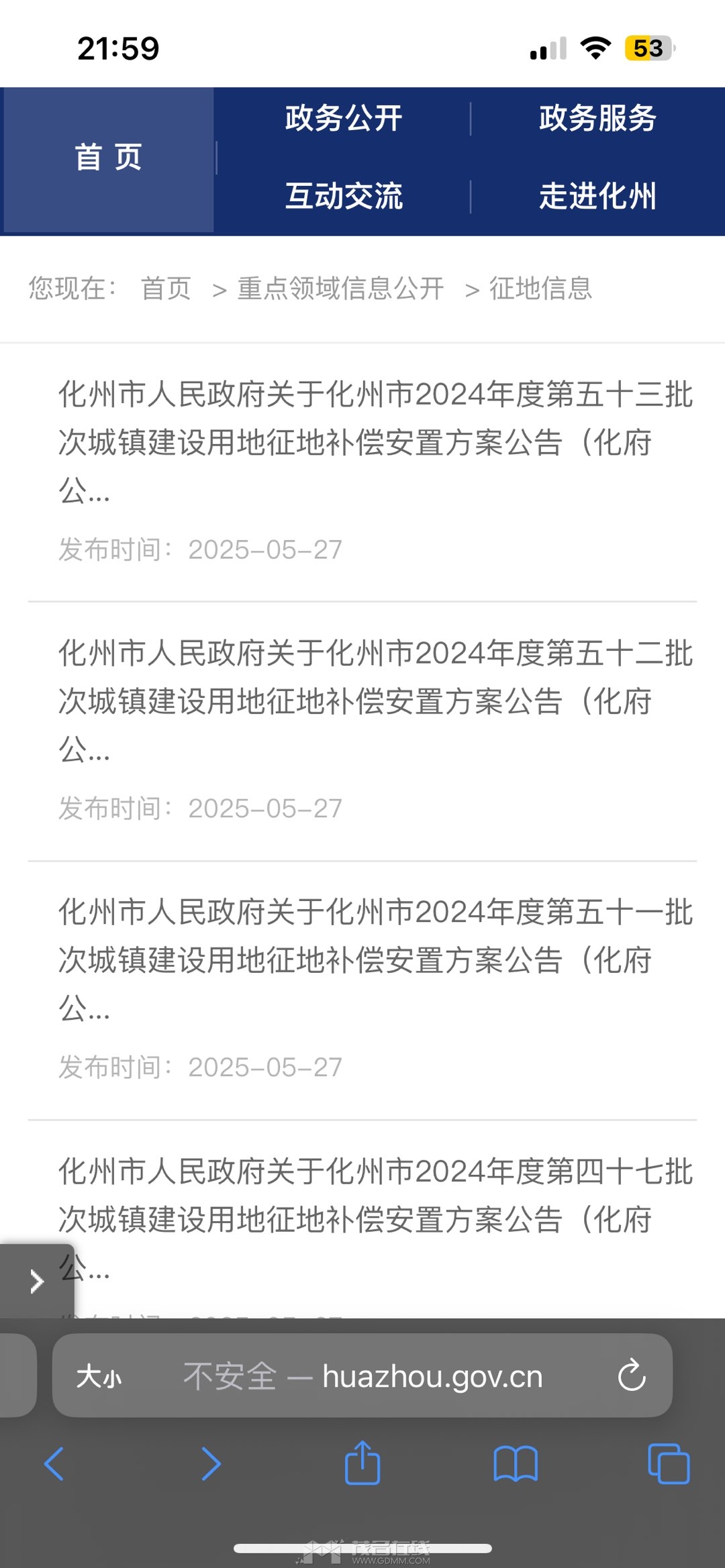
Task: Tap the 征地信息 breadcrumb
Action: (540, 289)
